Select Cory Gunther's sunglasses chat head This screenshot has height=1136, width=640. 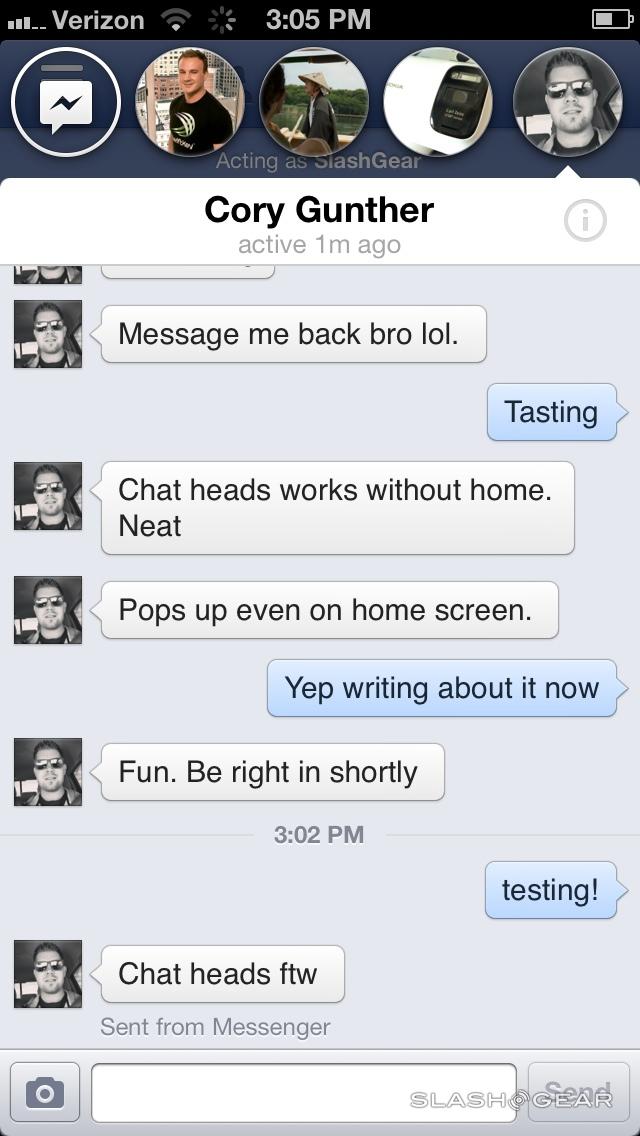(567, 102)
